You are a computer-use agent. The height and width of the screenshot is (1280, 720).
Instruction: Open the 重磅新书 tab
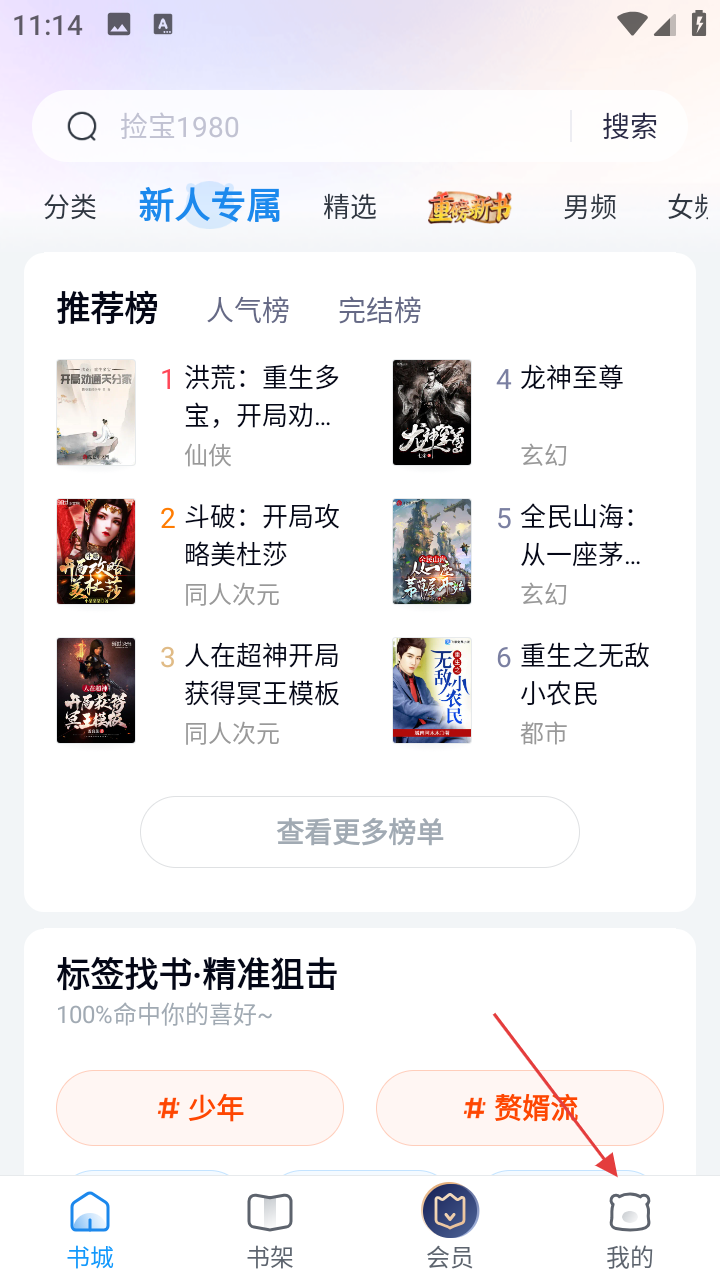469,208
